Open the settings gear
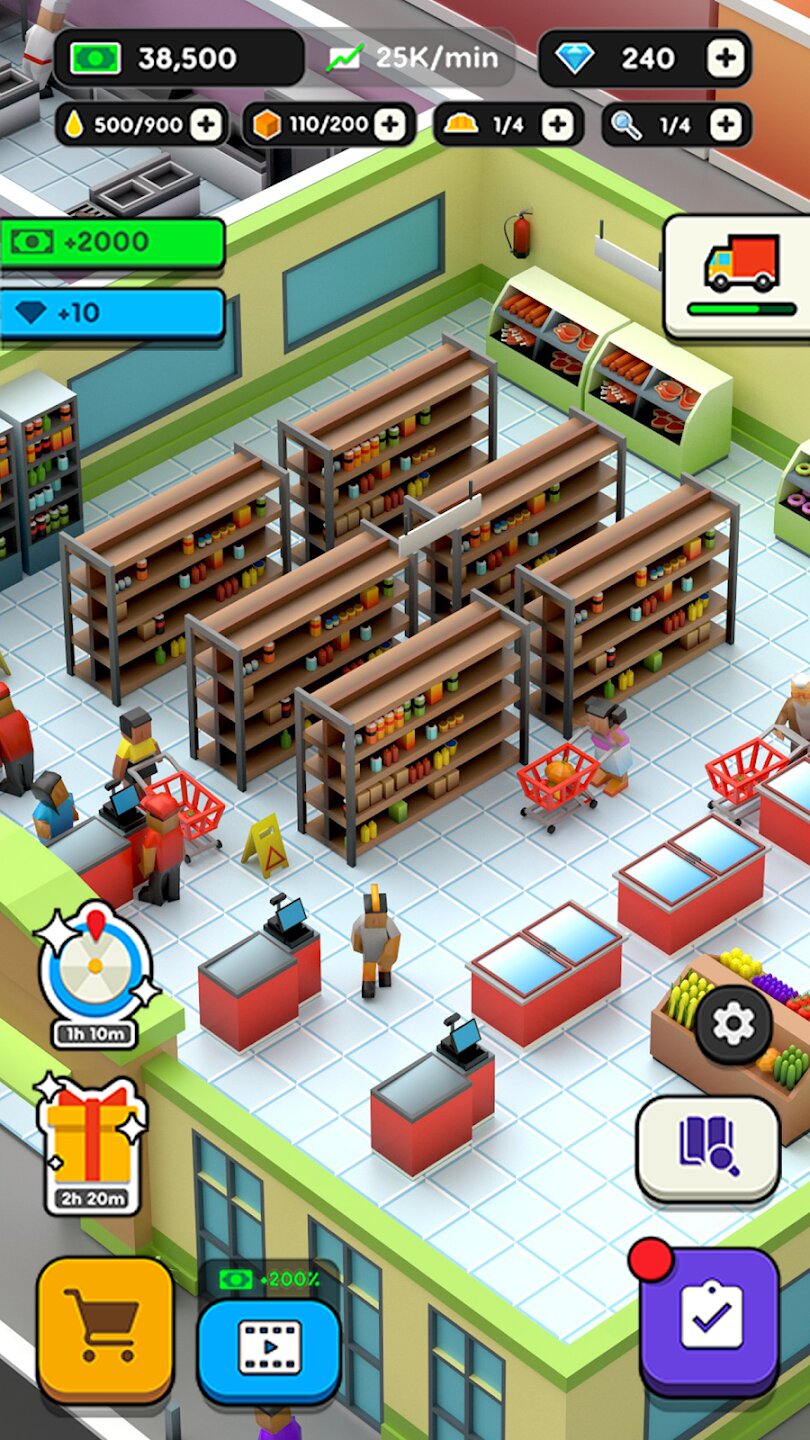 pos(733,1024)
